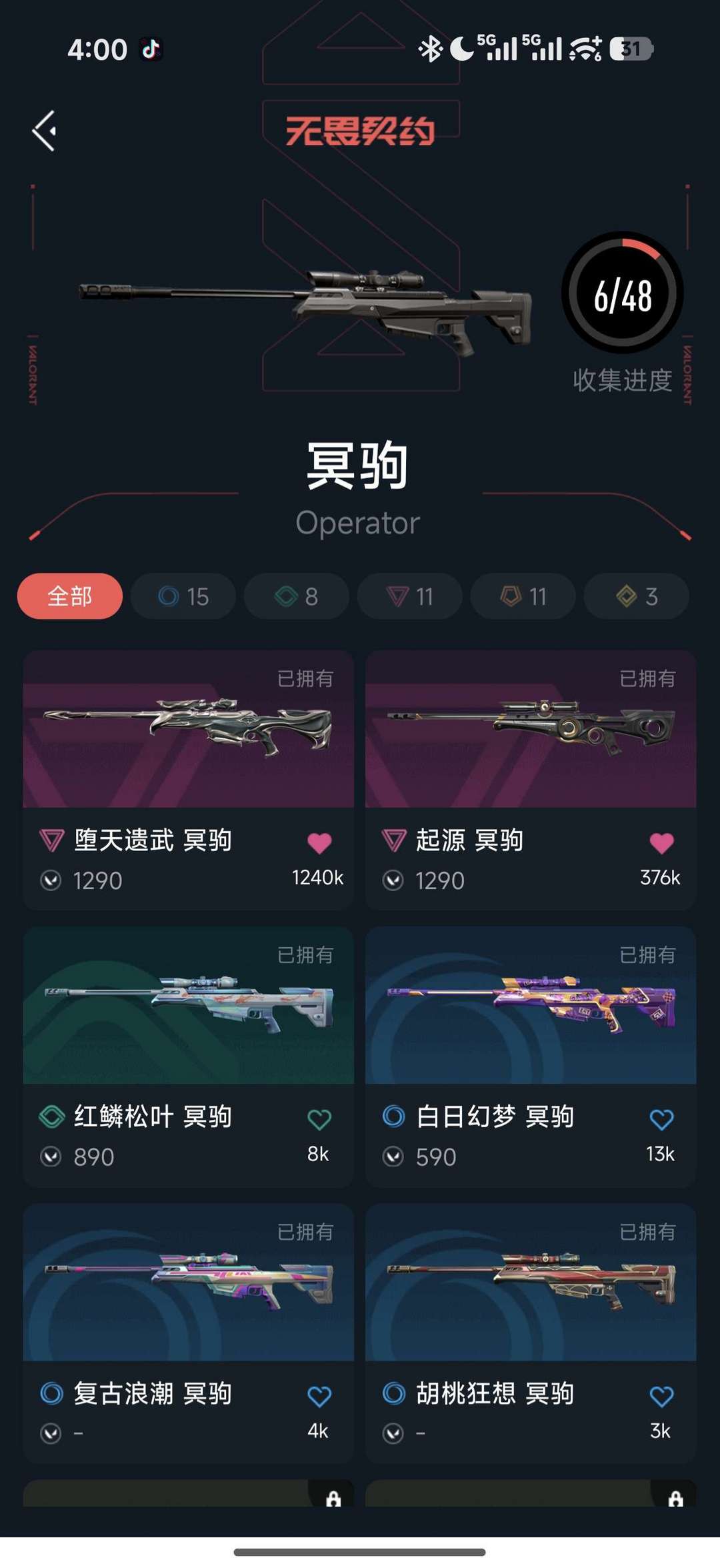
Task: Like the 红鳞松叶 冥驹 skin
Action: pos(319,1119)
